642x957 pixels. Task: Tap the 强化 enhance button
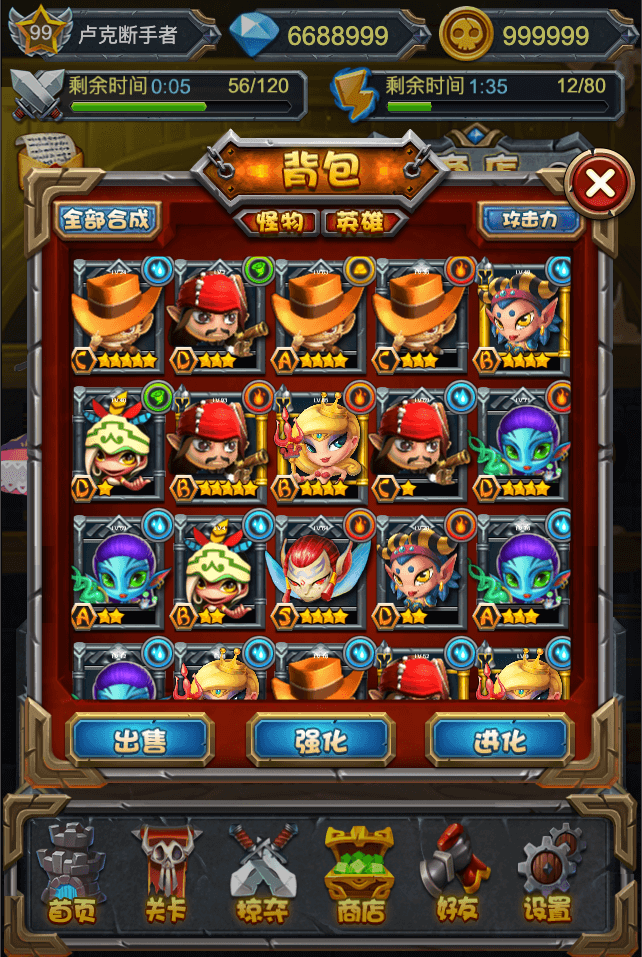coord(320,741)
